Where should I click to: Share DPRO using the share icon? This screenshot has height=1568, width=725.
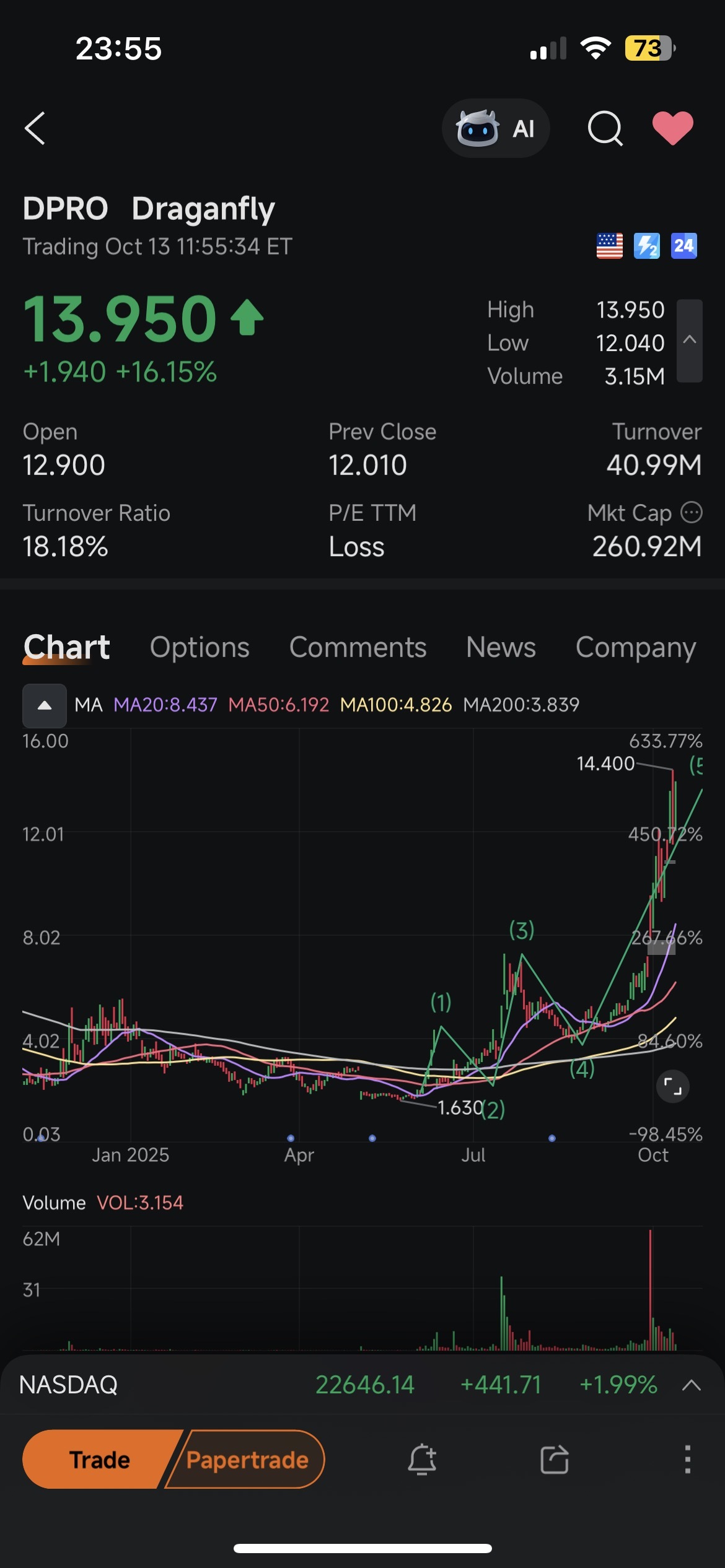(x=555, y=1460)
